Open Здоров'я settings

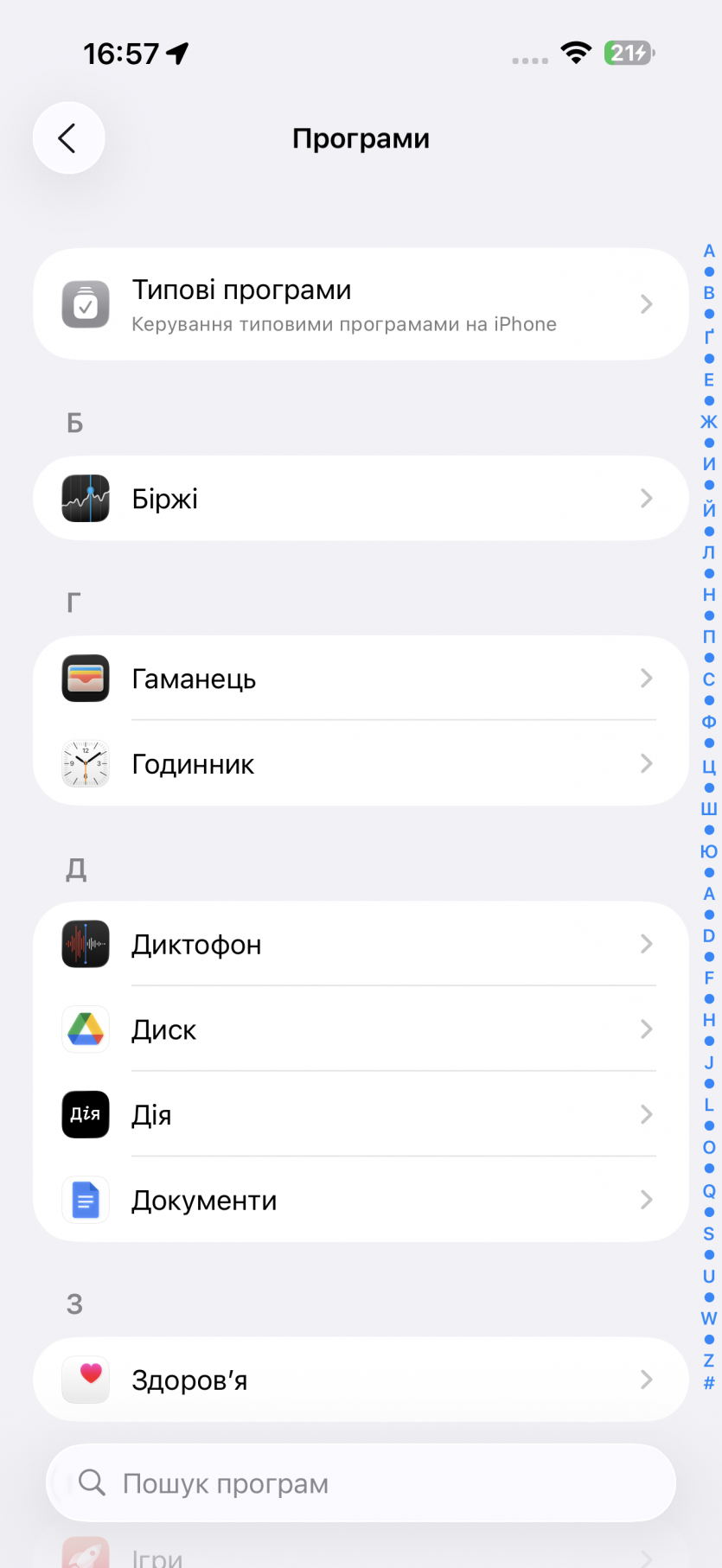[x=361, y=1380]
